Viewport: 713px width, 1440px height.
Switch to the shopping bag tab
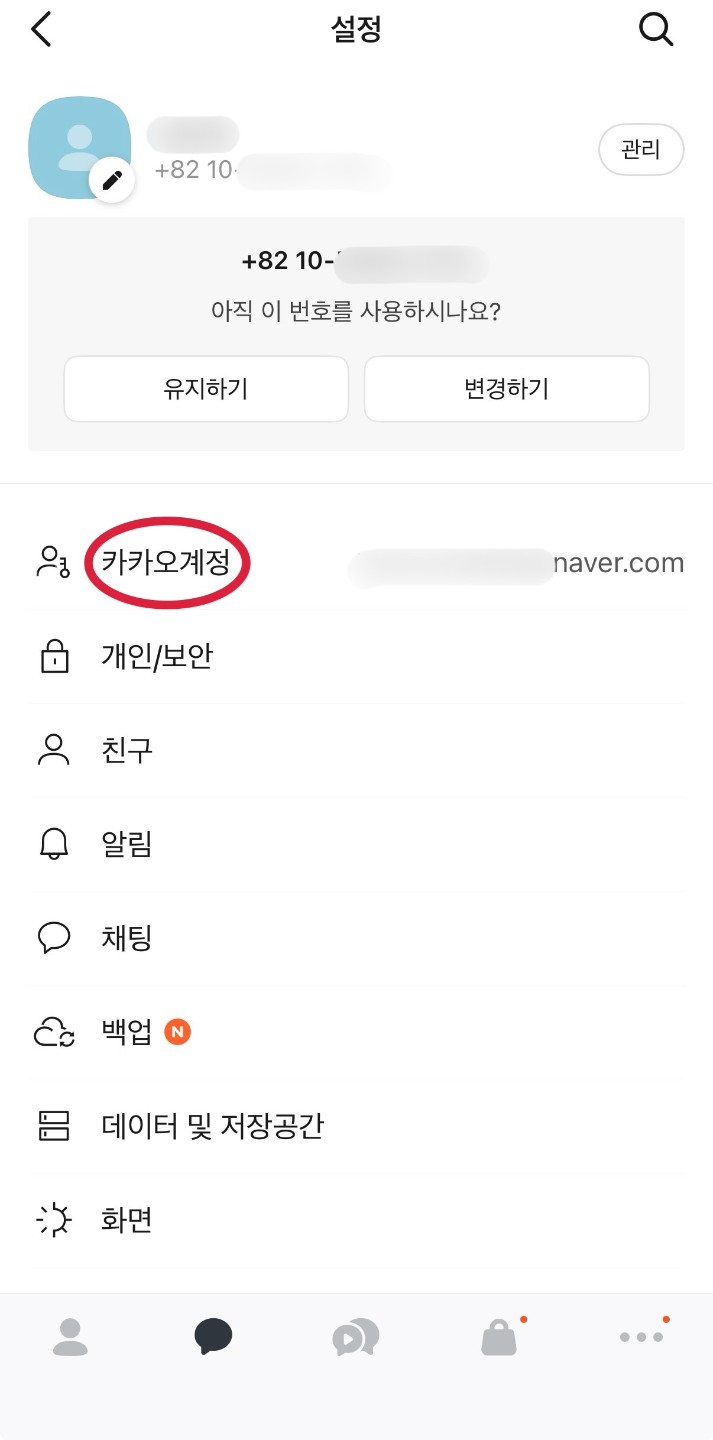point(499,1337)
